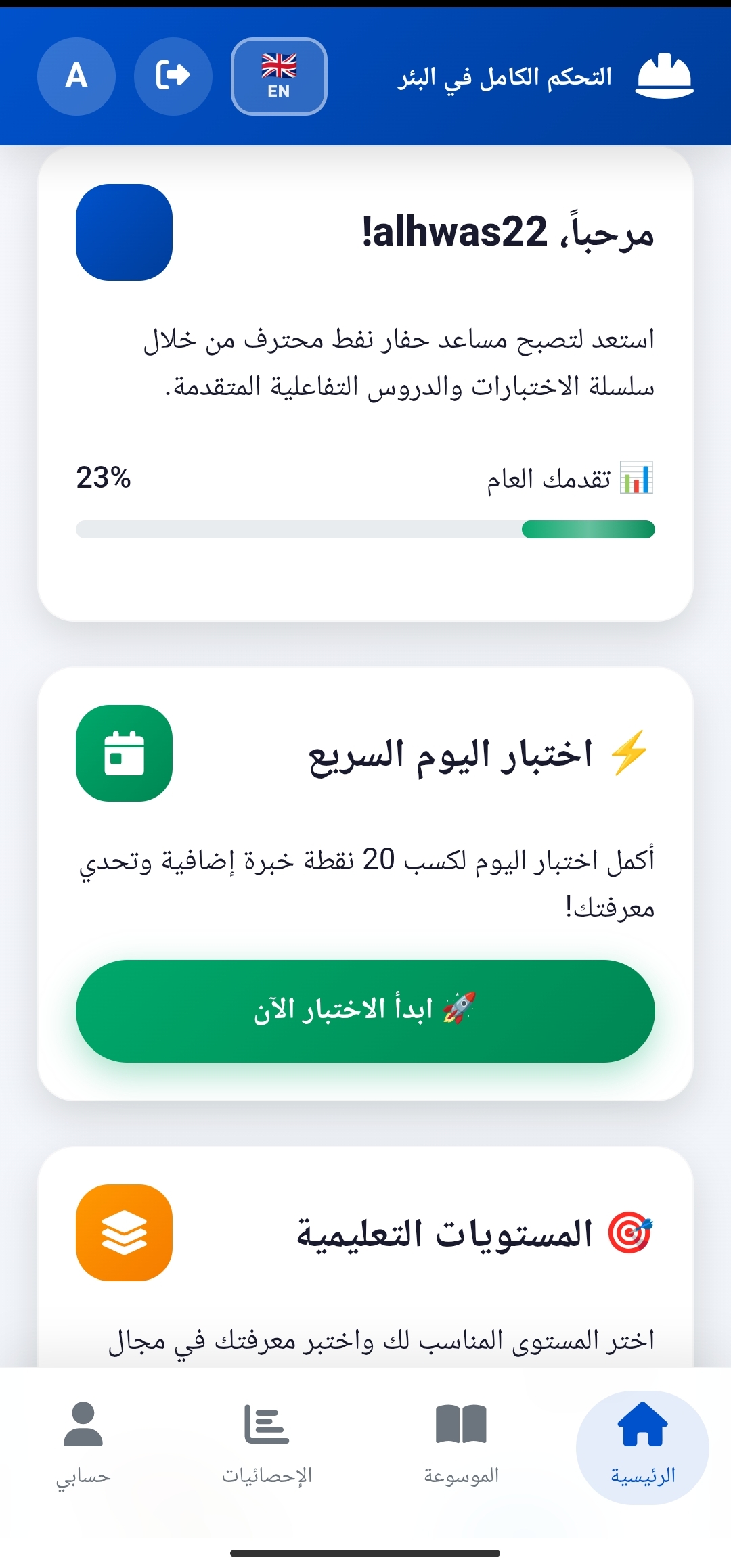Toggle language to English with the EN flag switch

pyautogui.click(x=279, y=76)
